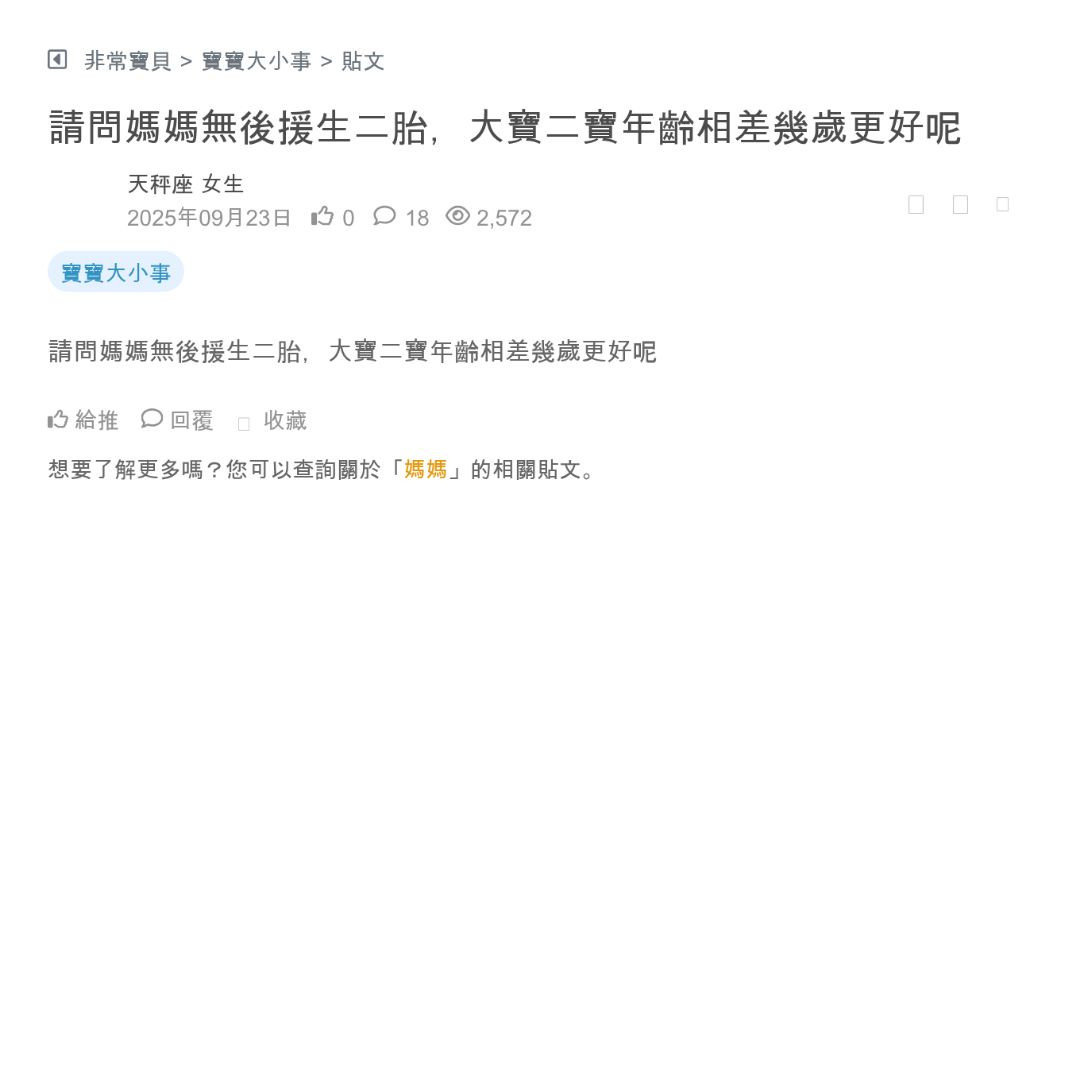Image resolution: width=1080 pixels, height=1080 pixels.
Task: Go to 寶寶大小事 in the breadcrumb
Action: [257, 61]
